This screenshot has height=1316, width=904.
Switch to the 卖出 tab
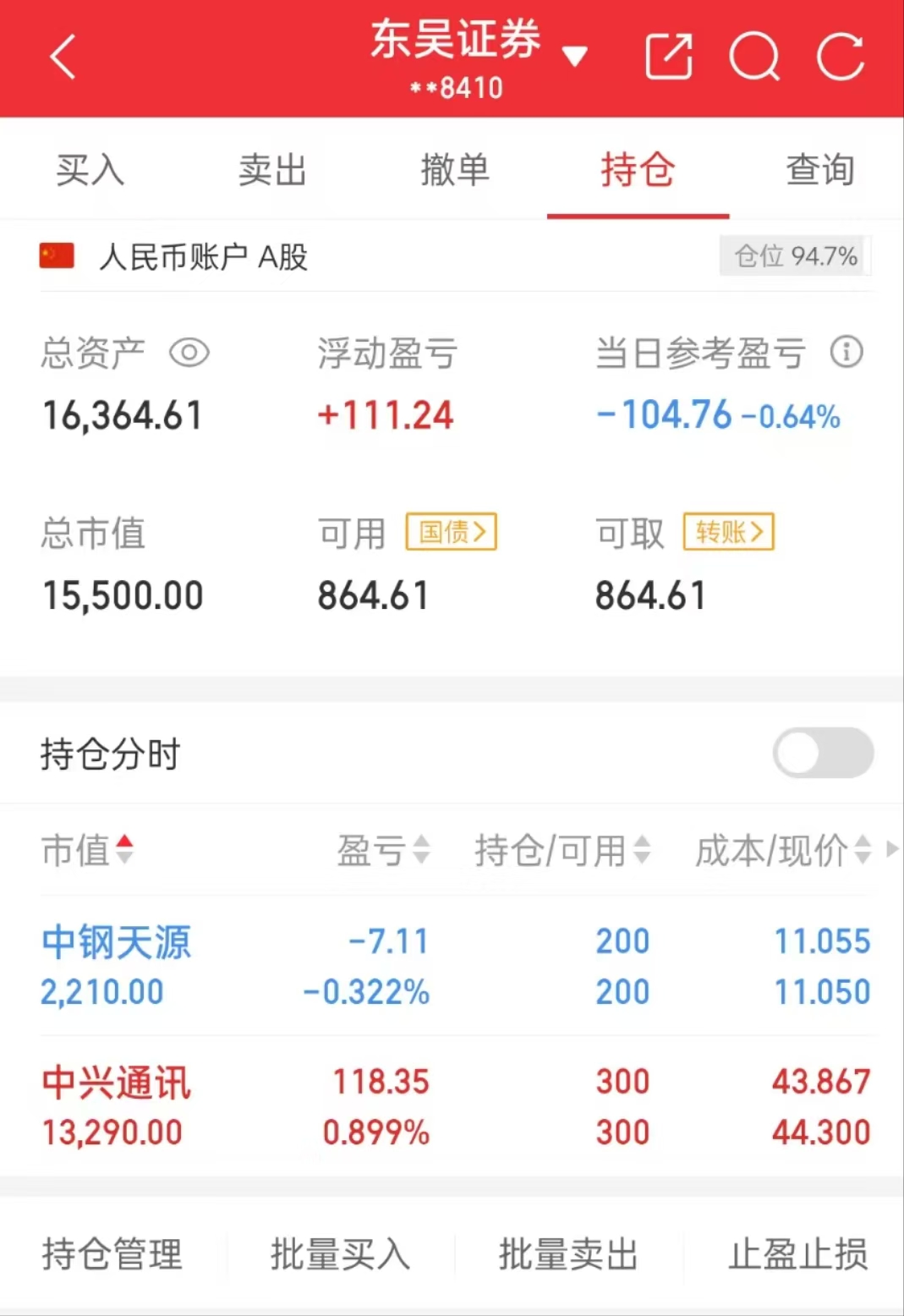272,170
